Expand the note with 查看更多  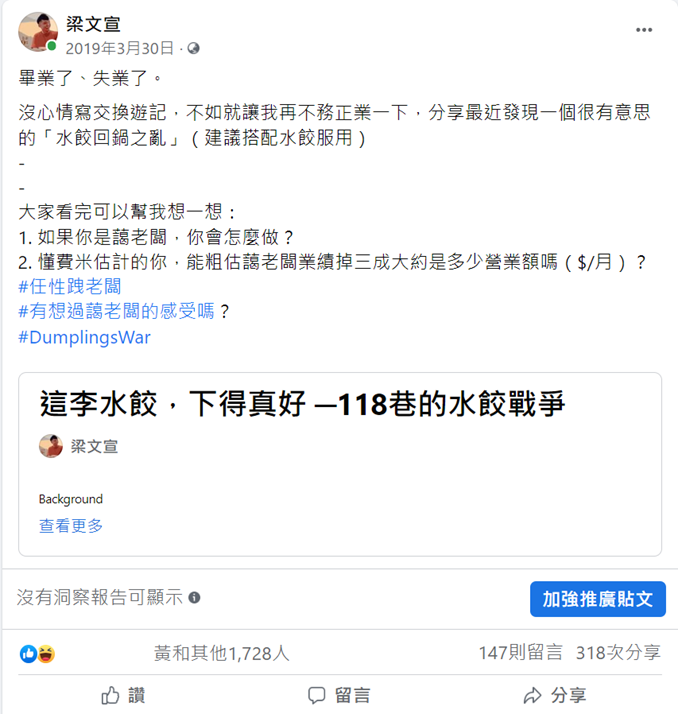[x=70, y=526]
